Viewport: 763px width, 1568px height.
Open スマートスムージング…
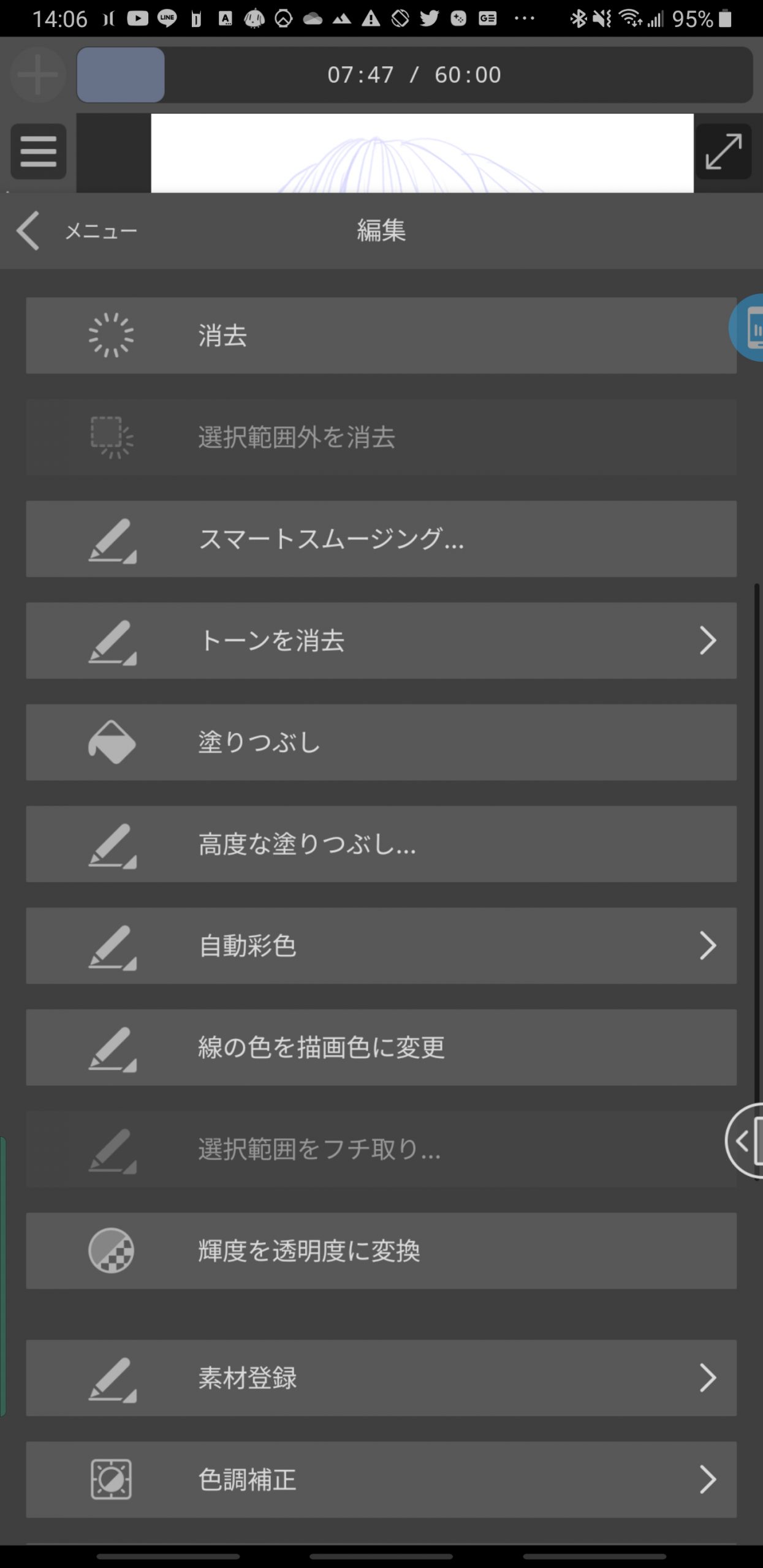pos(381,539)
